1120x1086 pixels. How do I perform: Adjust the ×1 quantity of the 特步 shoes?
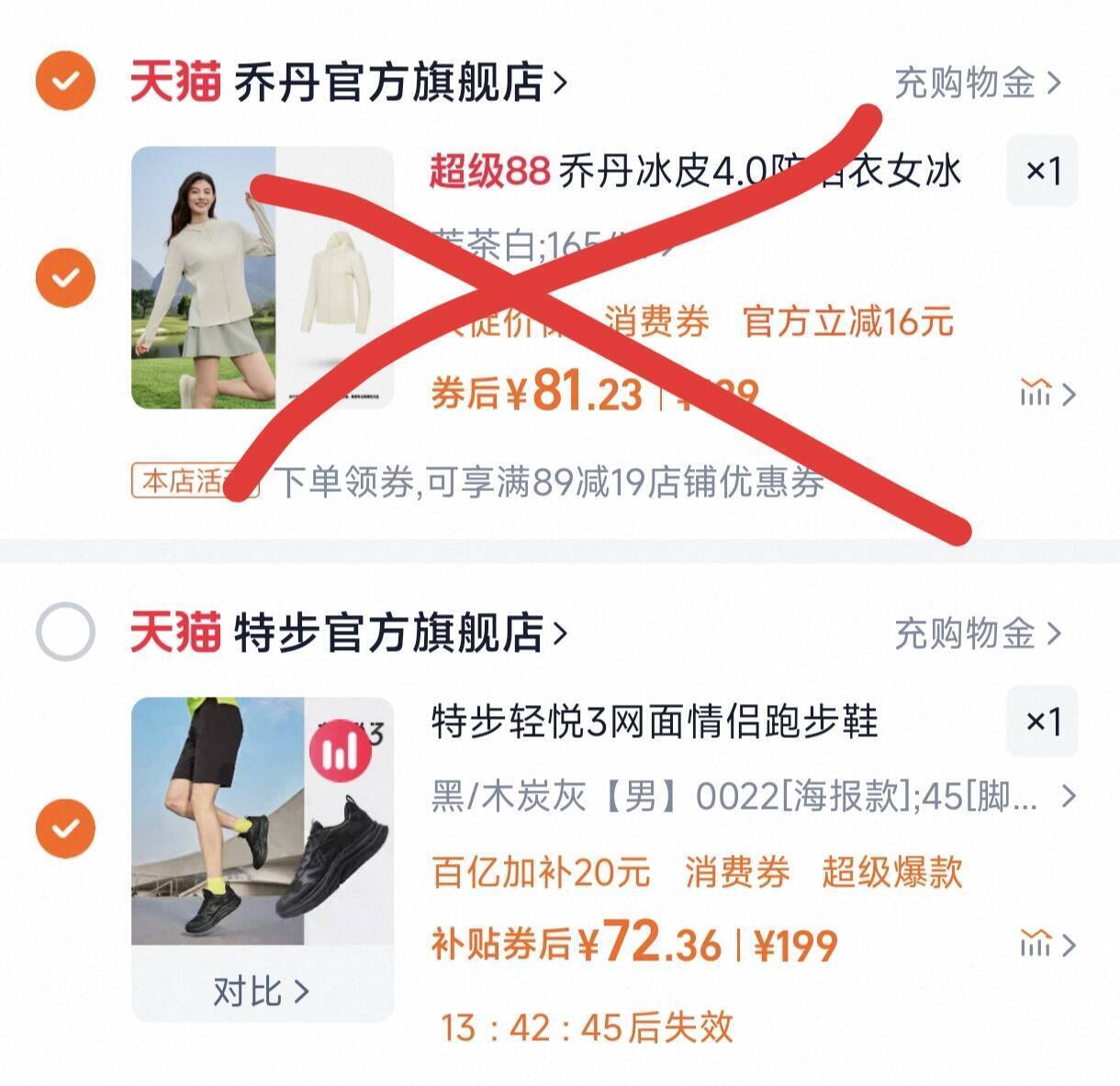(1042, 722)
